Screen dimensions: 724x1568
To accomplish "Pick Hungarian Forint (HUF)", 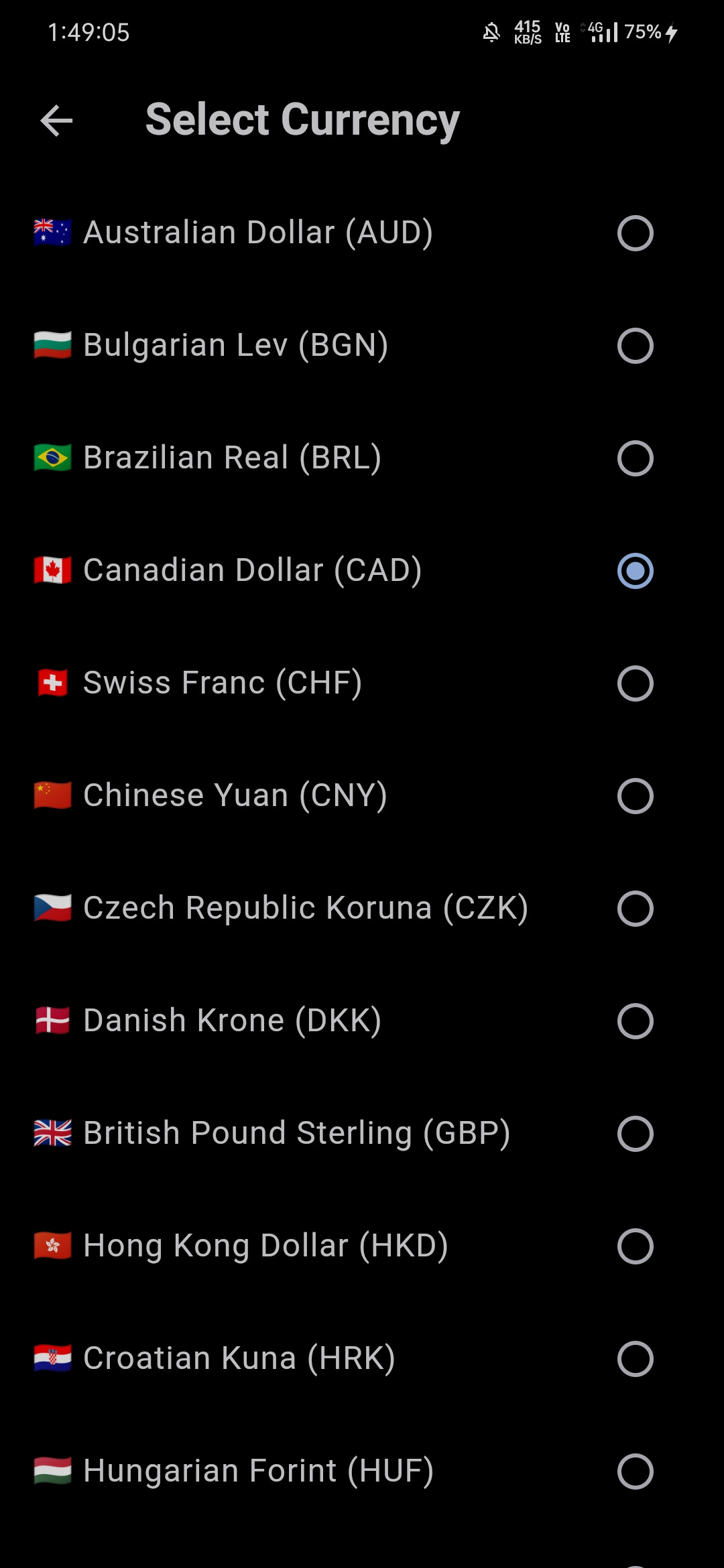I will (x=362, y=1472).
